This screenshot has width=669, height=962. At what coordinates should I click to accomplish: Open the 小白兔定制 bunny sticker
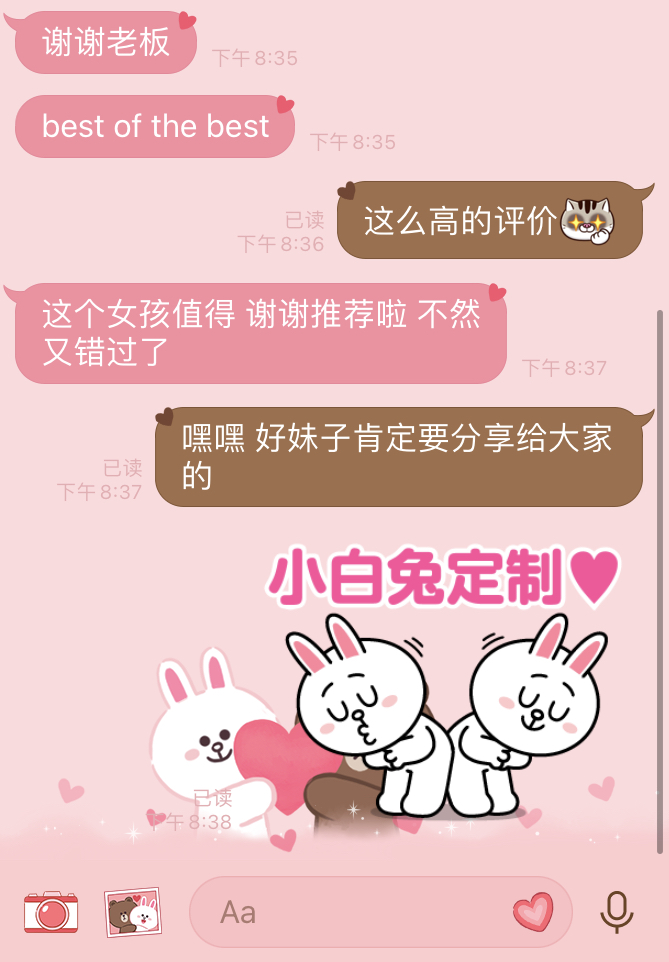(x=445, y=690)
